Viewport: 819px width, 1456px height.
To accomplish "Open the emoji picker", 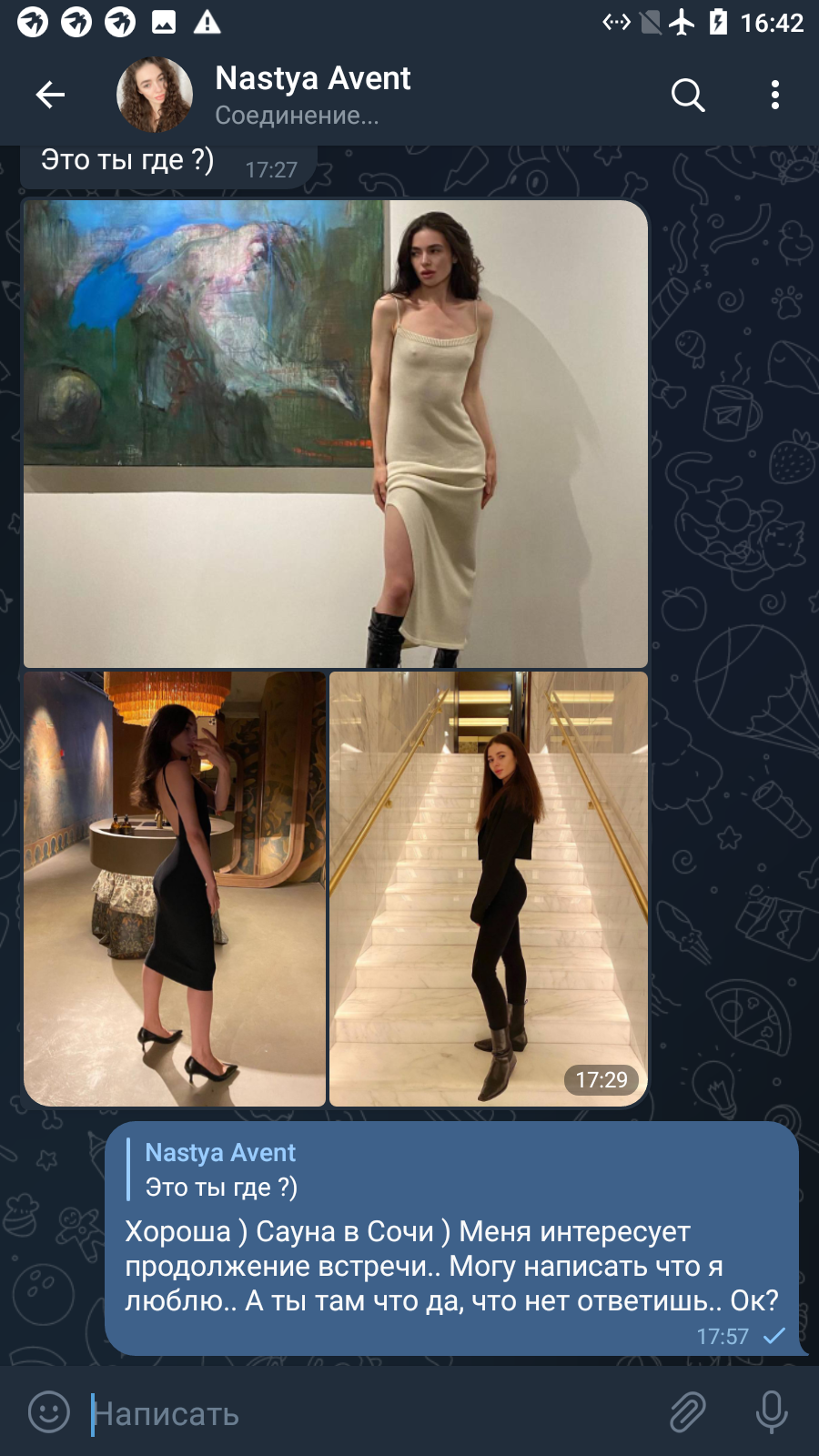I will 49,1412.
